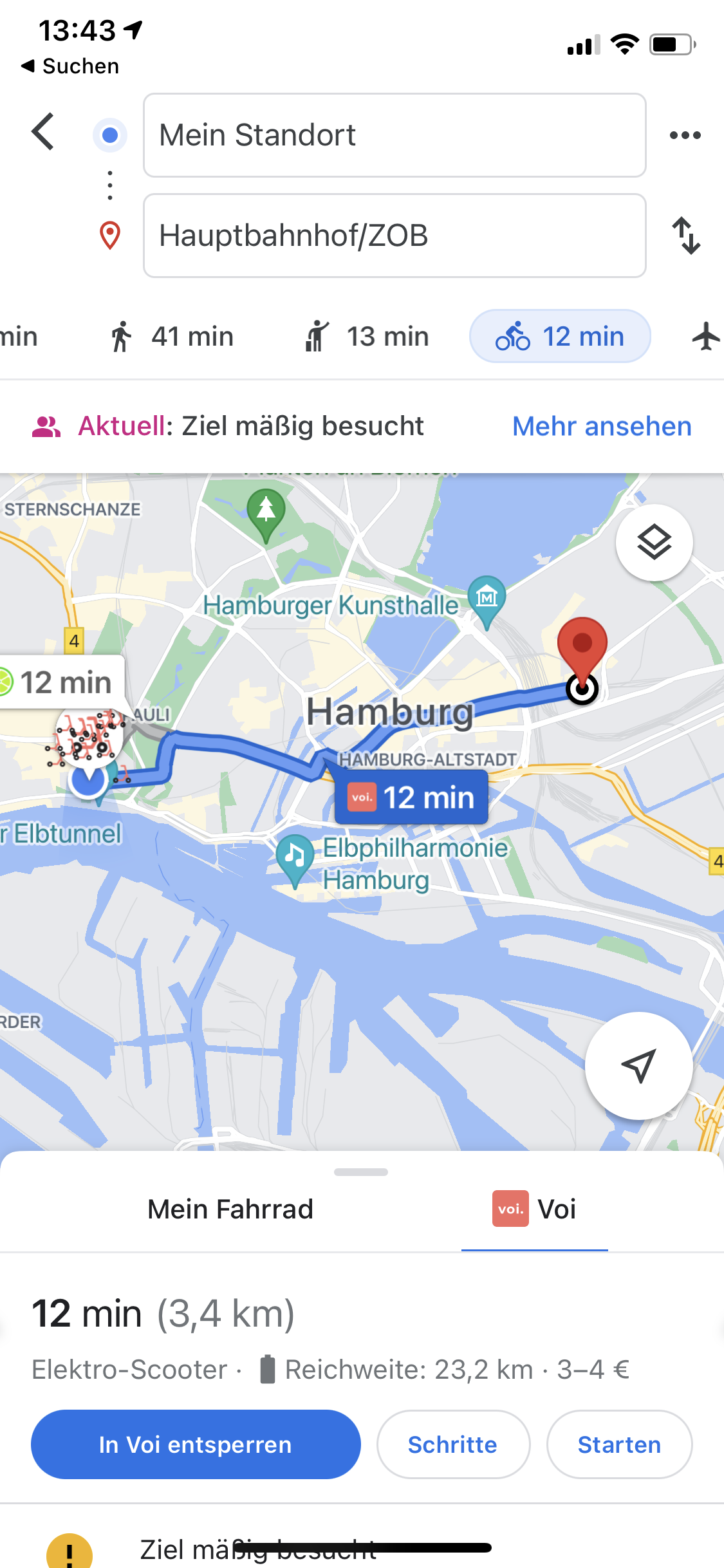Swap start and destination

[686, 236]
